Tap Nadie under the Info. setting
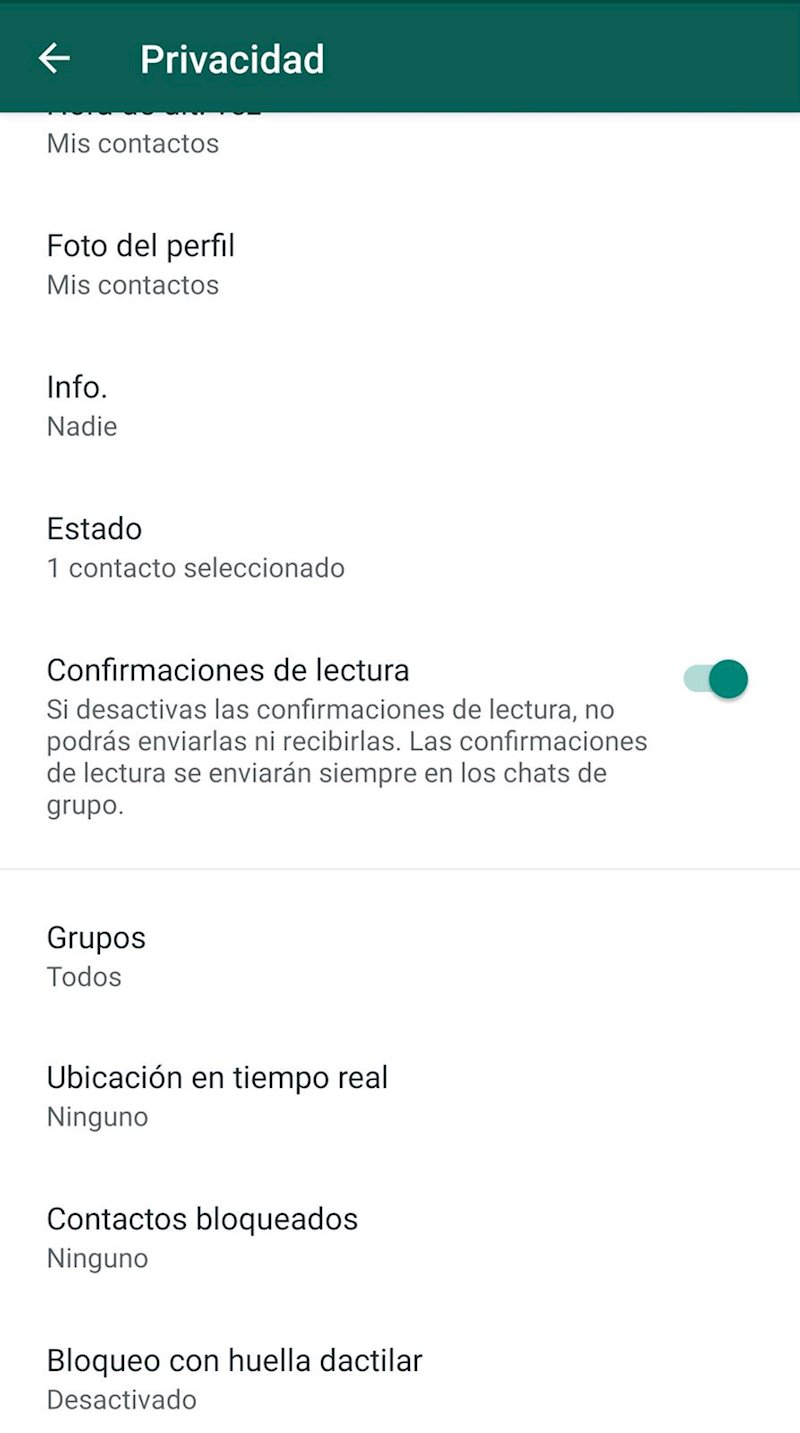This screenshot has width=800, height=1433. 81,426
